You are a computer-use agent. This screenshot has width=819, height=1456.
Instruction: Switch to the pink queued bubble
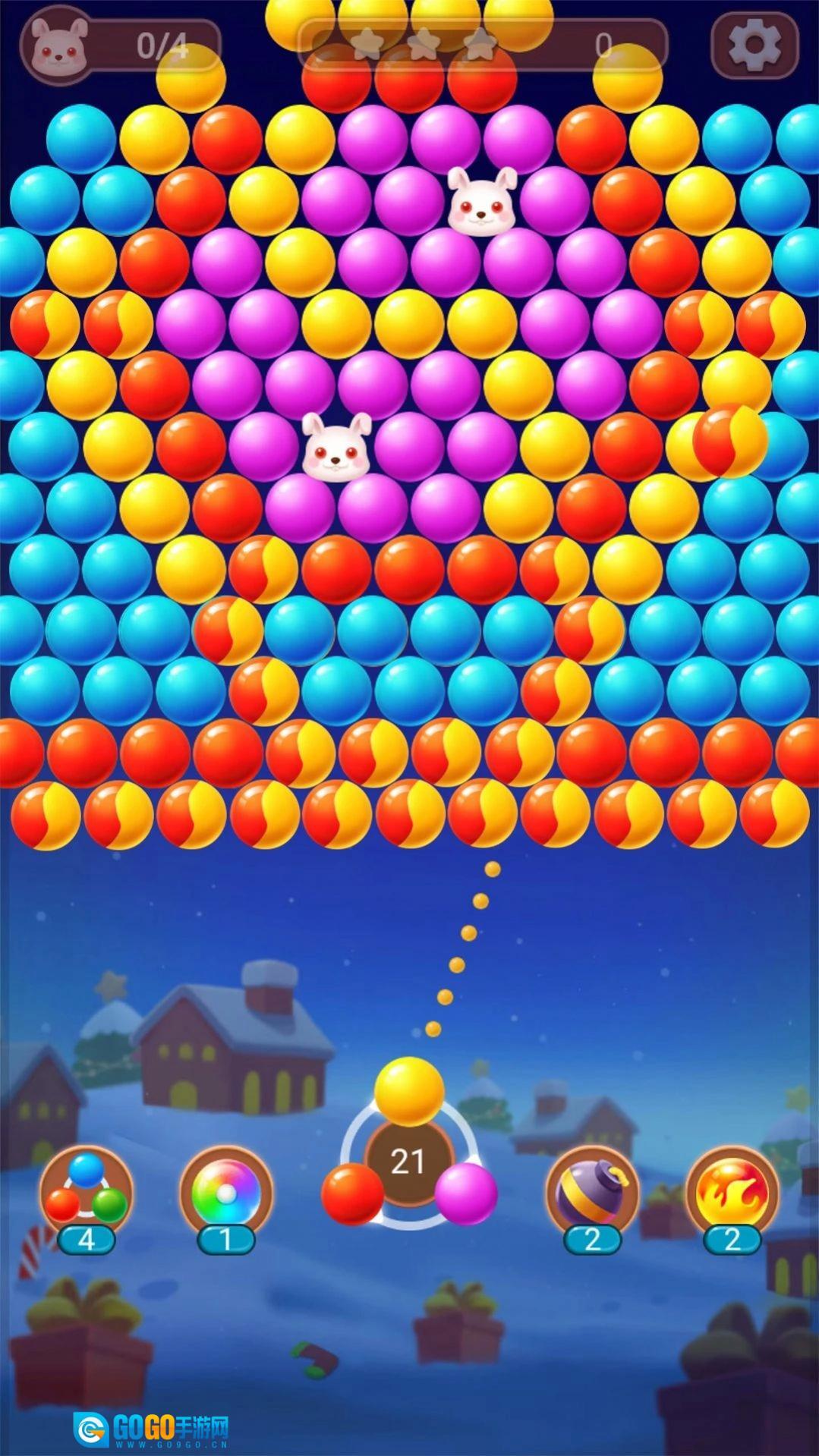pyautogui.click(x=466, y=1193)
